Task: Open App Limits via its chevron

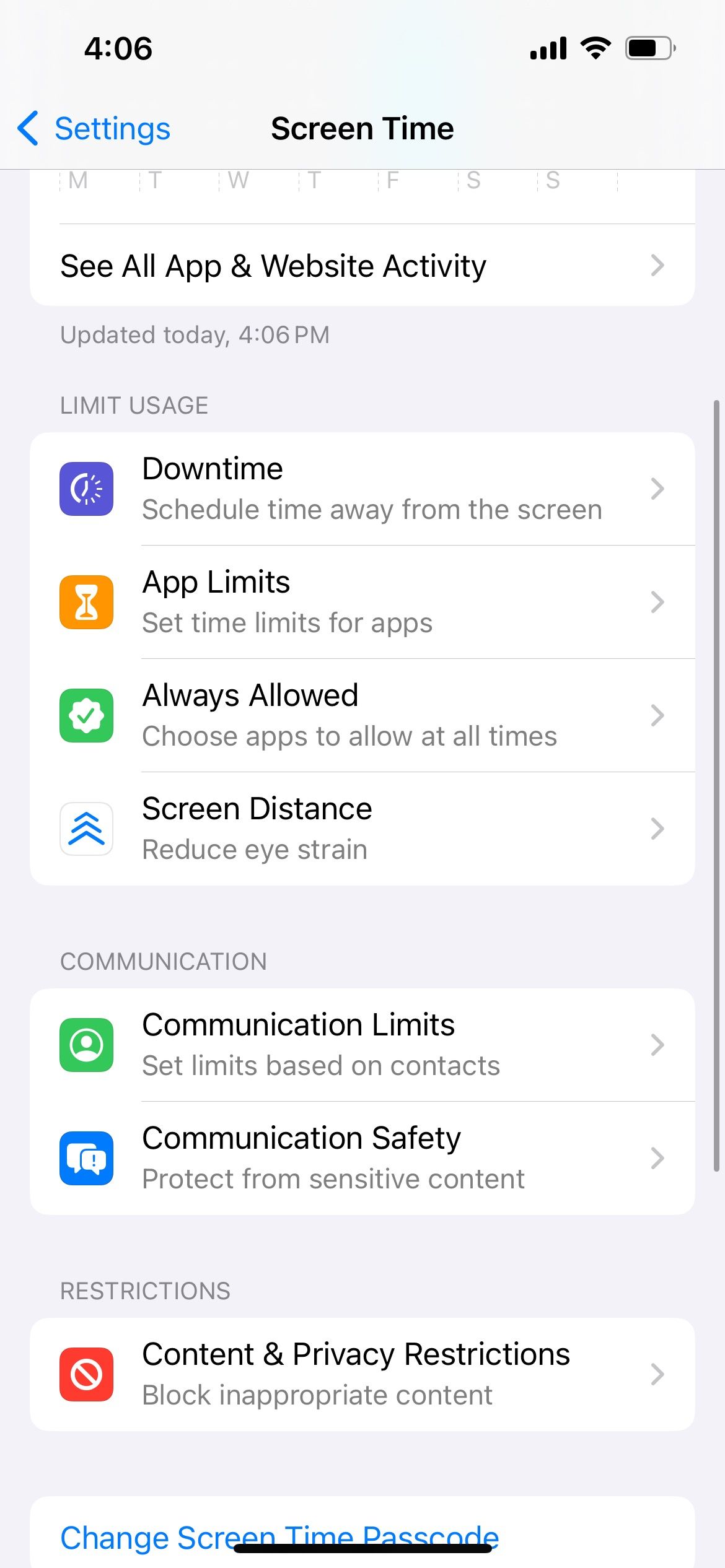Action: pyautogui.click(x=658, y=602)
